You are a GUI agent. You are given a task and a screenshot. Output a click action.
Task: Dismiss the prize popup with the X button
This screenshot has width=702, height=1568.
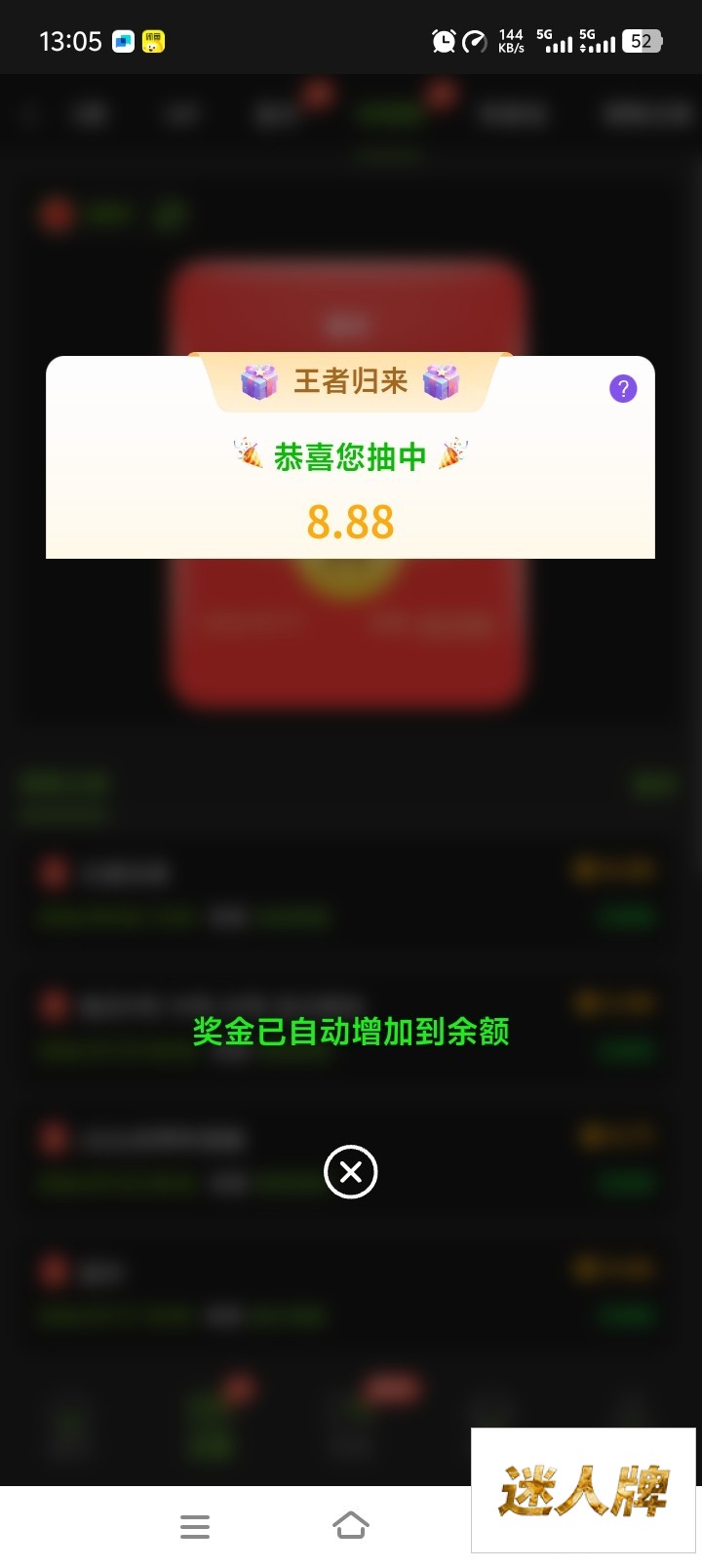click(351, 1171)
